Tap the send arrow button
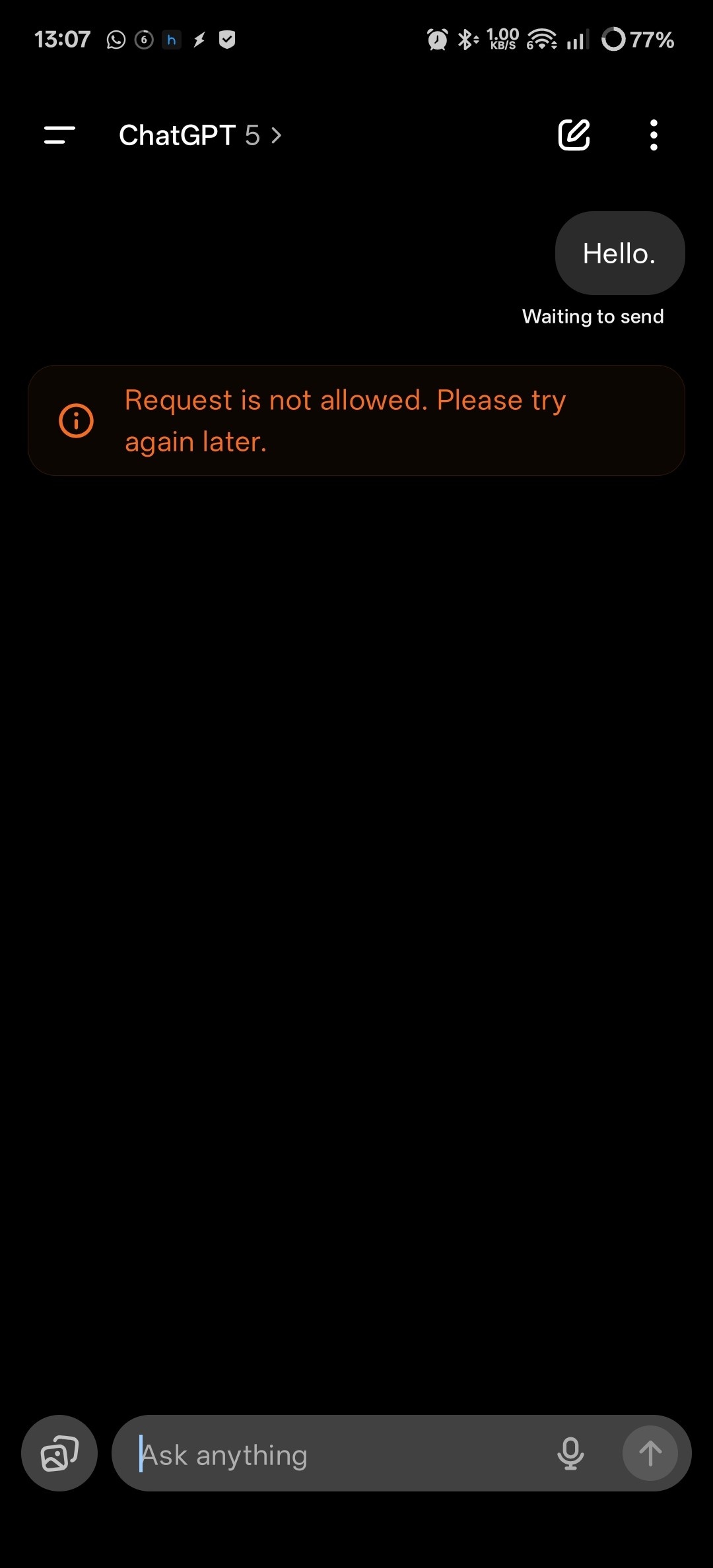 [650, 1454]
